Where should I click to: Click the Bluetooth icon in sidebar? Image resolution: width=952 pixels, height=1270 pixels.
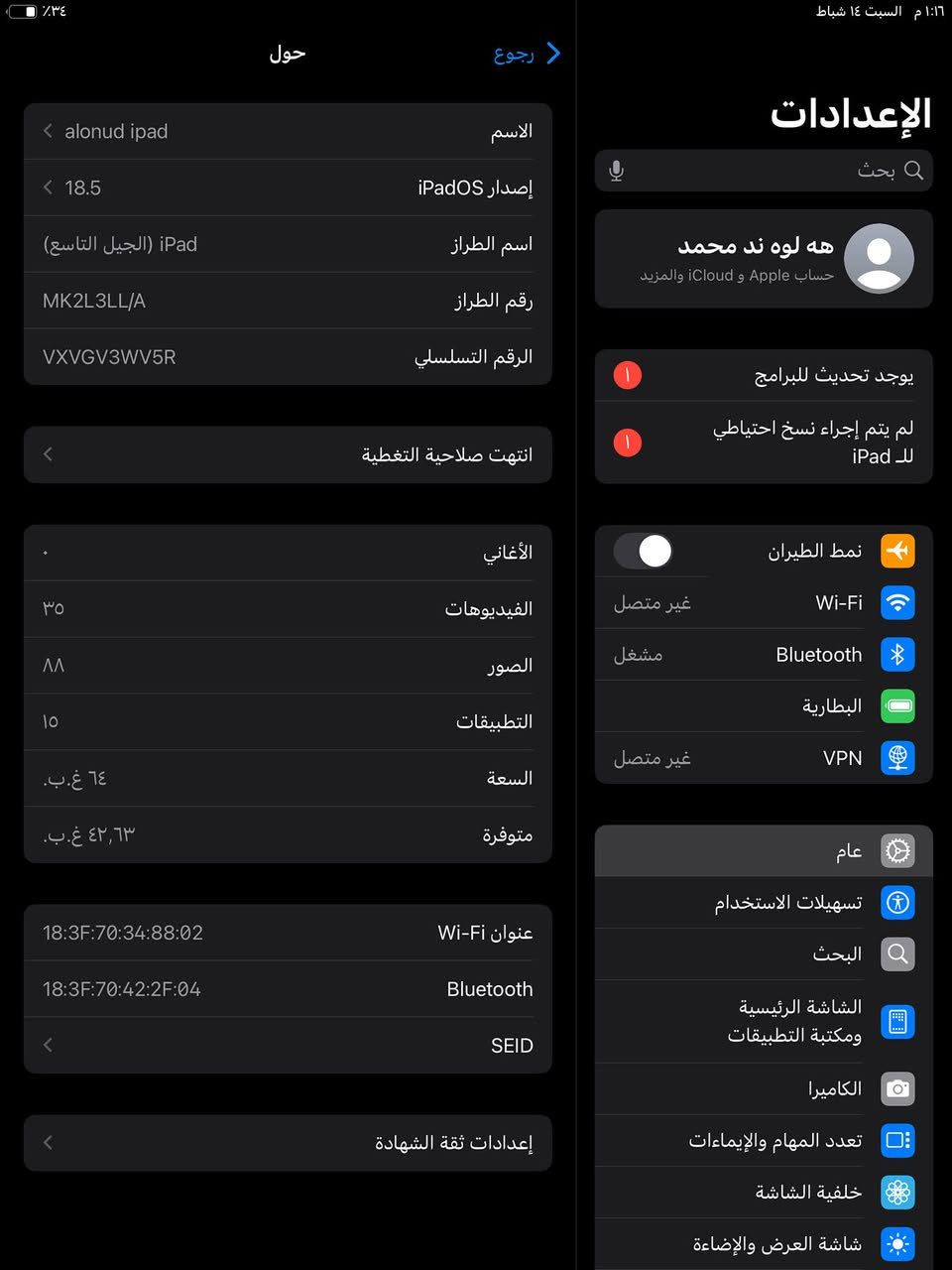click(897, 655)
